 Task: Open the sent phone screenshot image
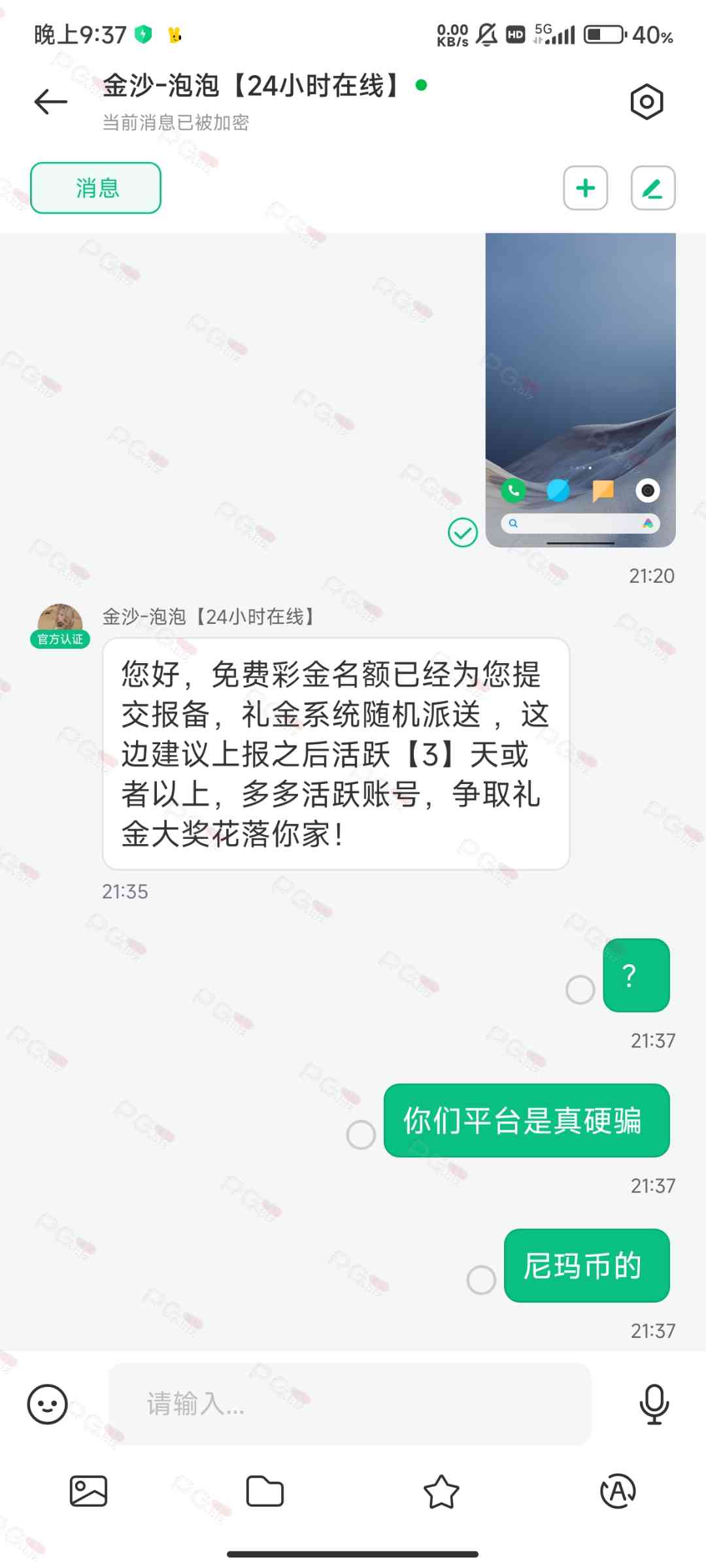pyautogui.click(x=580, y=390)
